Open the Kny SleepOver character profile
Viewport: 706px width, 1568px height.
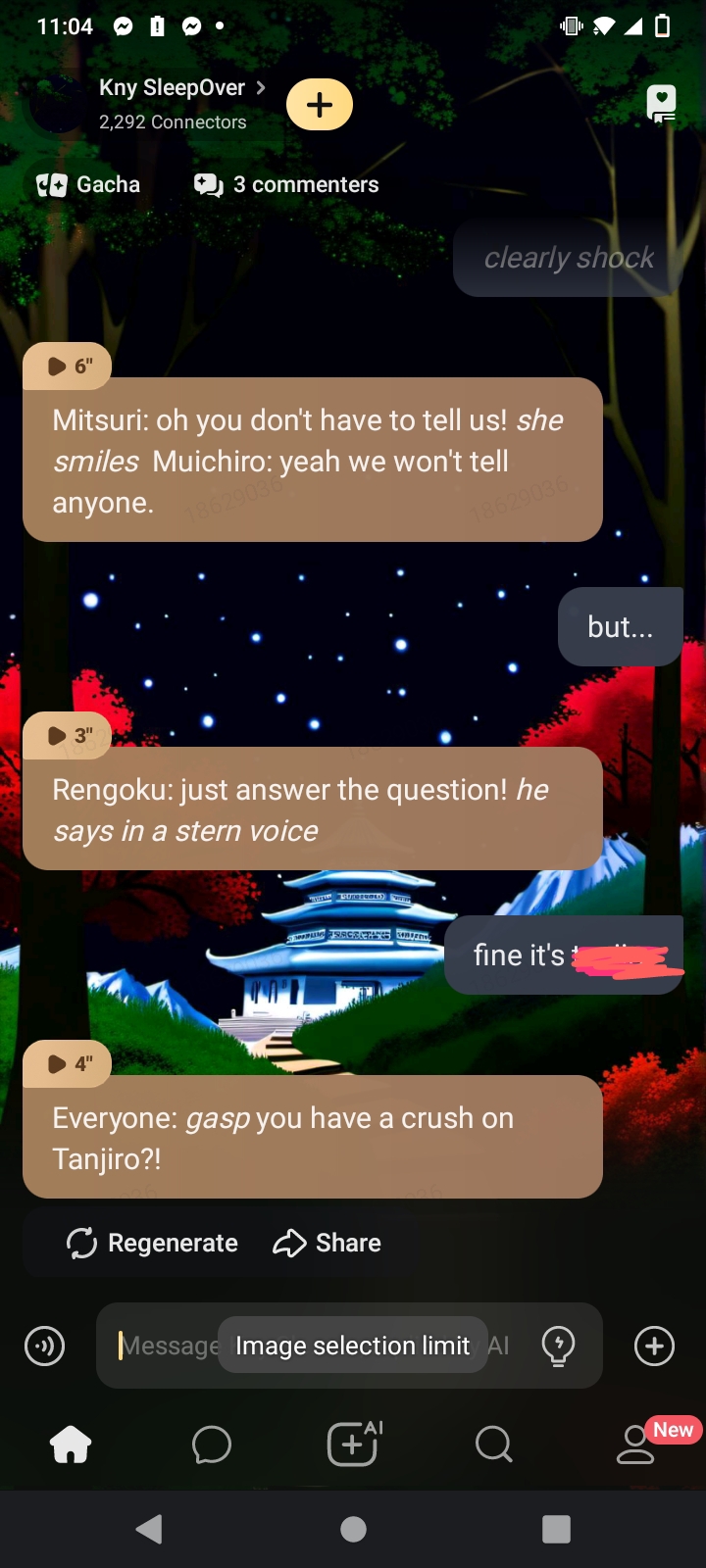tap(173, 88)
